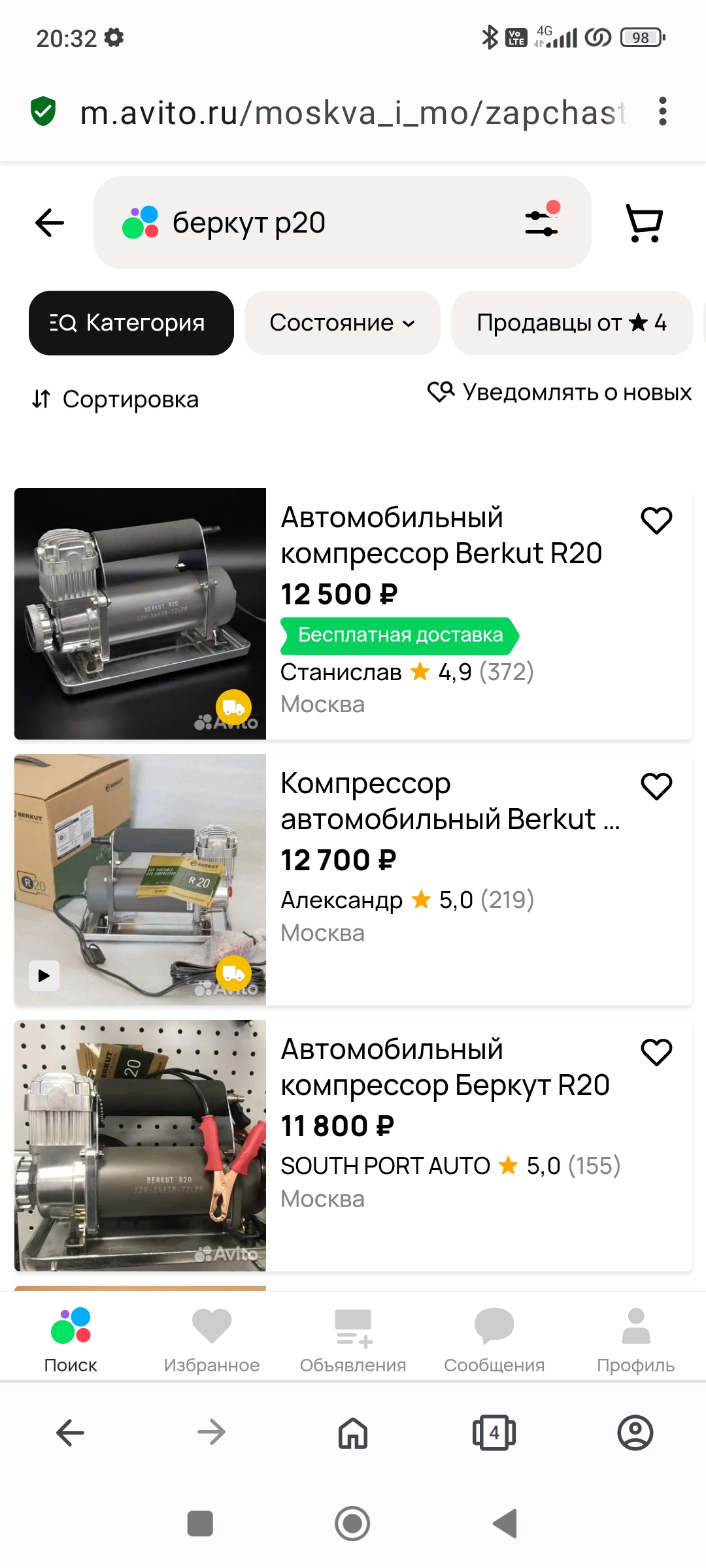Open the shopping cart
The image size is (706, 1568).
[x=645, y=223]
